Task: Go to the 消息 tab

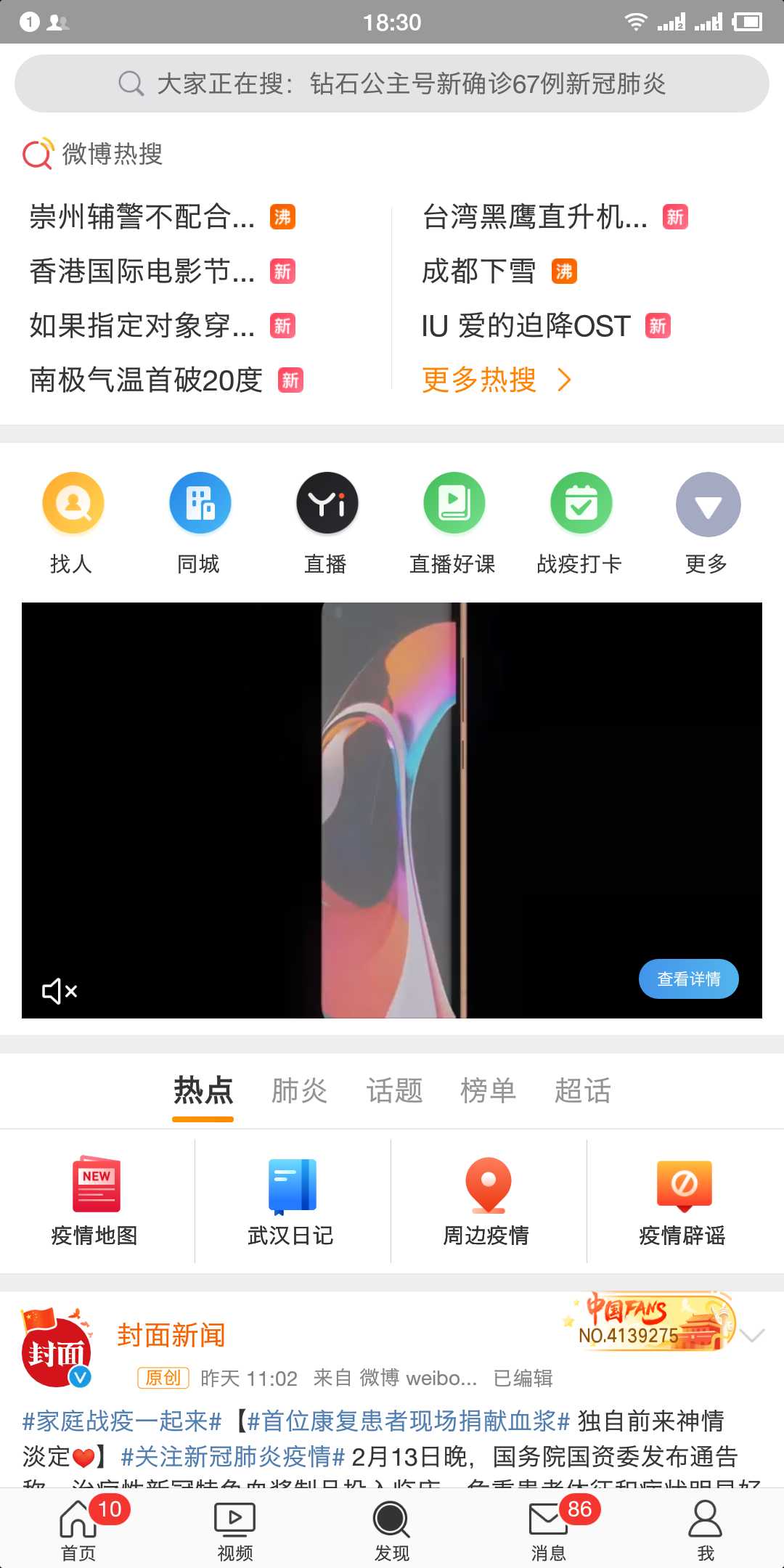Action: [x=550, y=1529]
